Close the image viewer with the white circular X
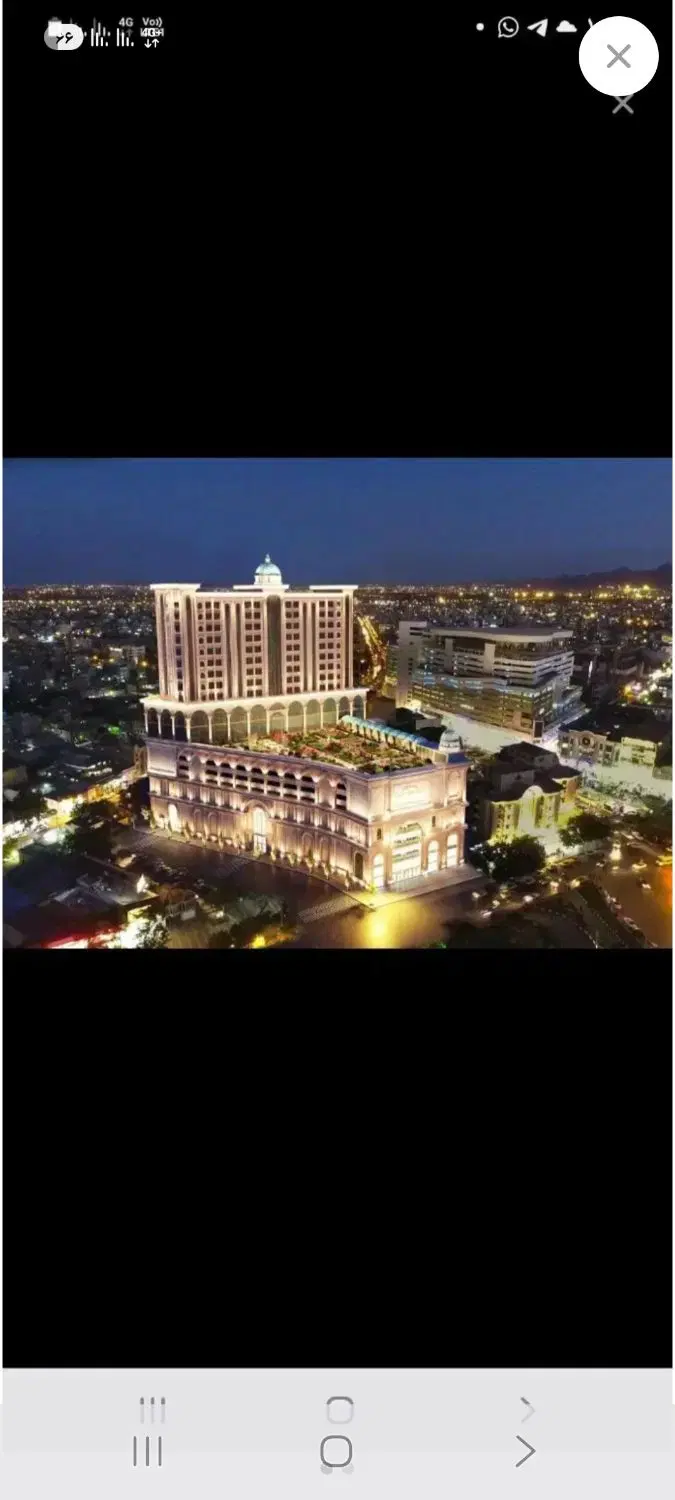 click(x=618, y=56)
